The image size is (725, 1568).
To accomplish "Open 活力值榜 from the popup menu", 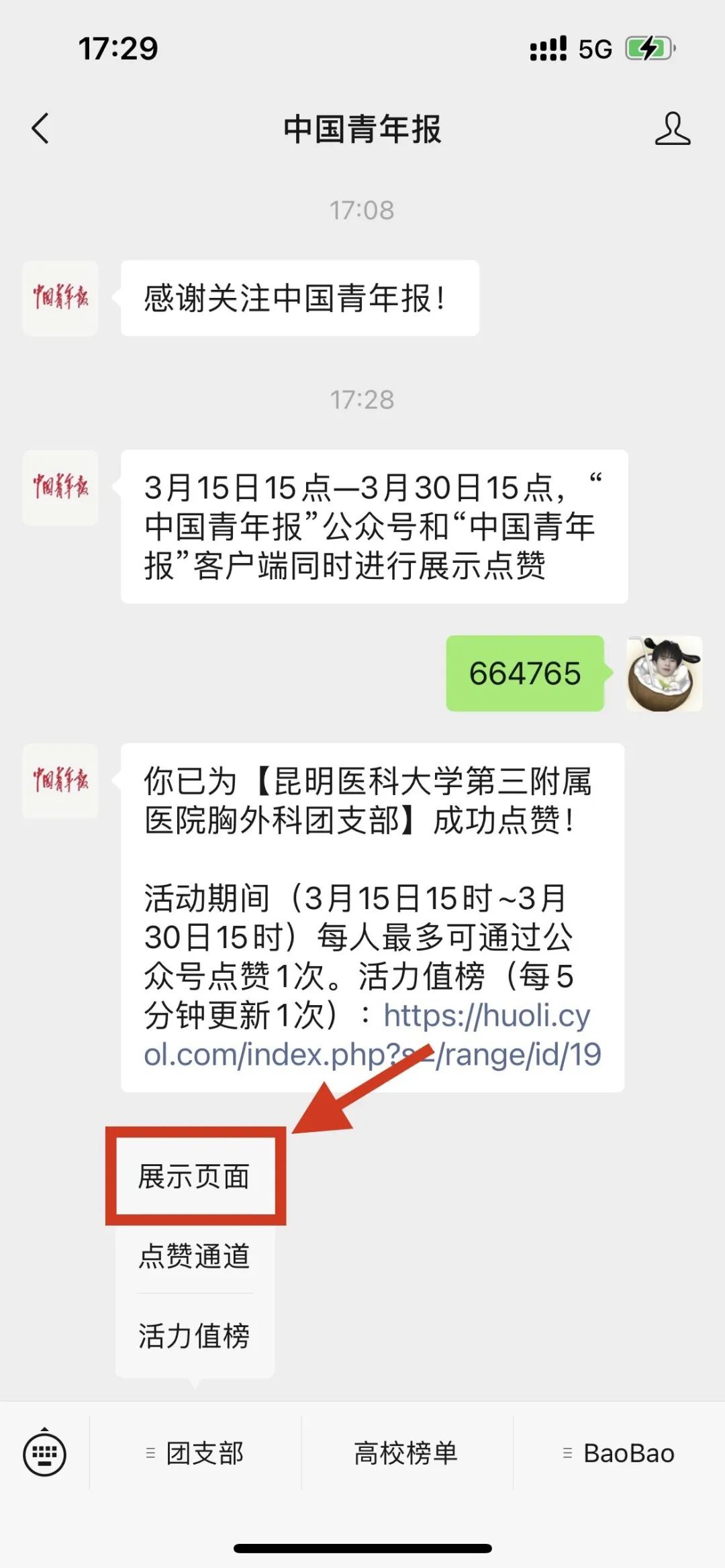I will click(x=195, y=1335).
